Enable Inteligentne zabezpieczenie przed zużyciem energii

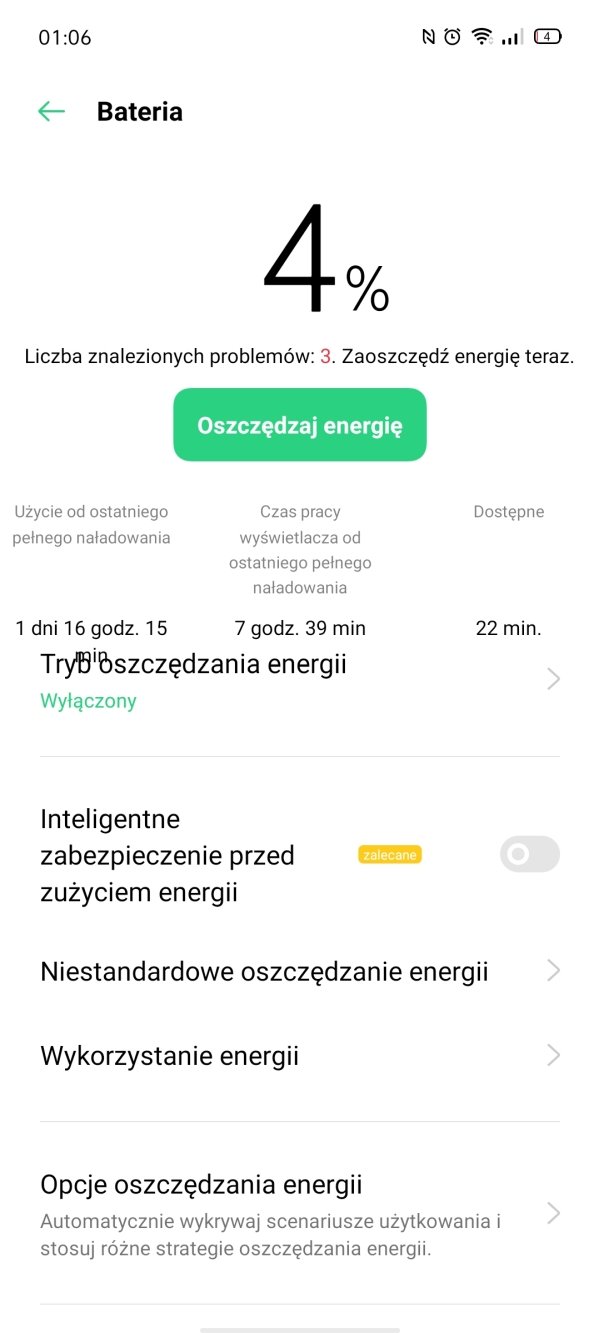tap(529, 855)
